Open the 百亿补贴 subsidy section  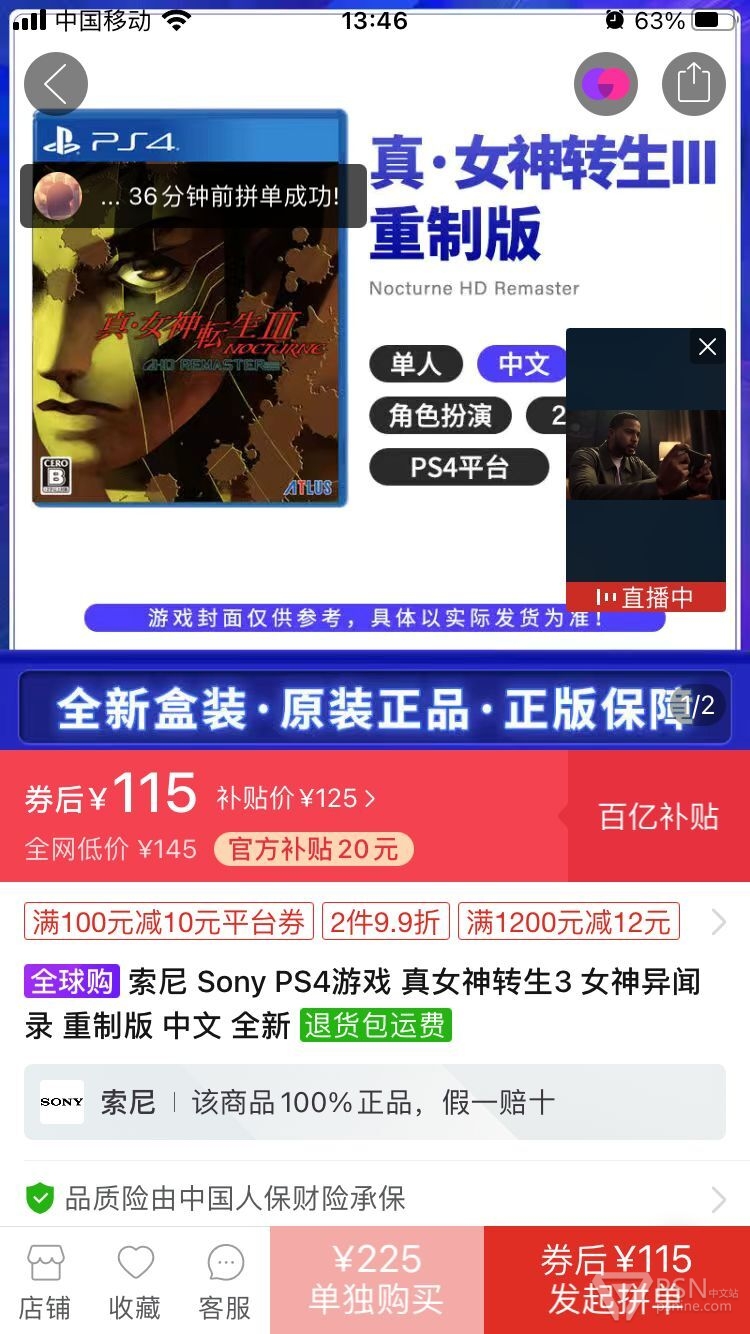659,817
